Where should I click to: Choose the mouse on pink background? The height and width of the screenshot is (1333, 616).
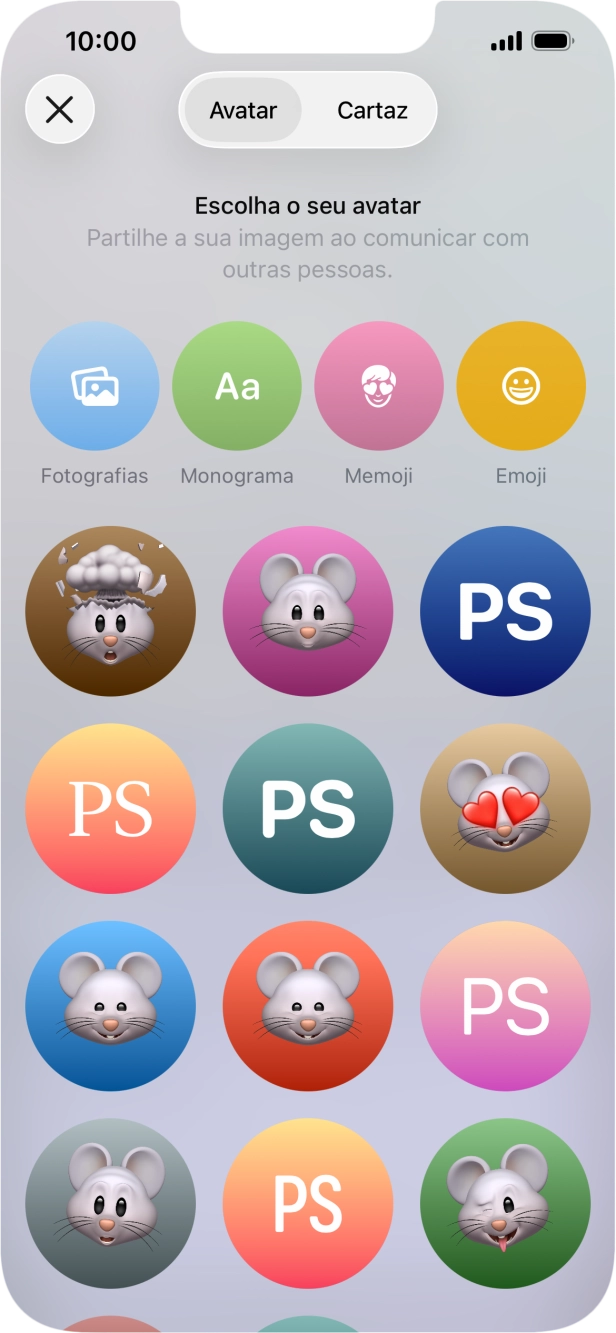pyautogui.click(x=308, y=611)
